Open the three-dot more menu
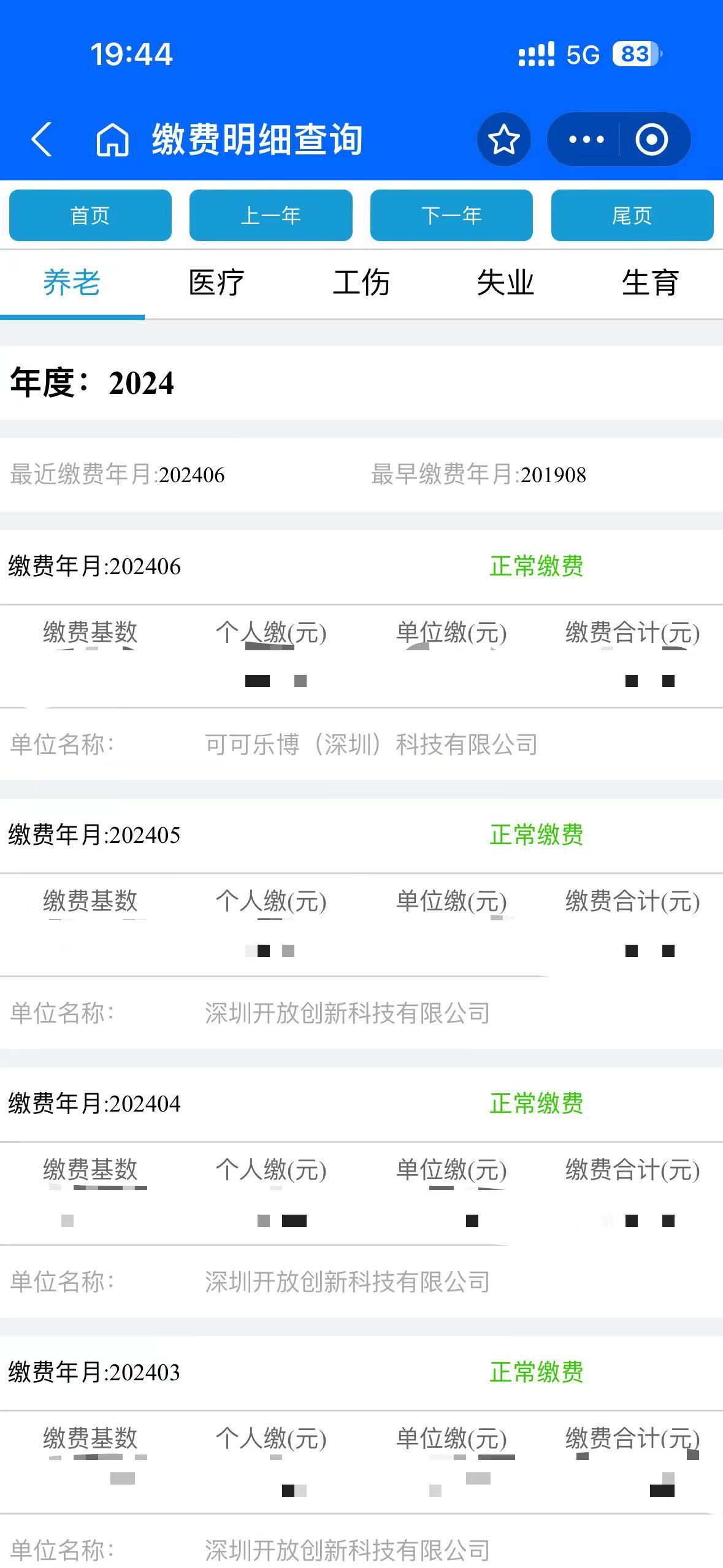This screenshot has height=1568, width=723. click(586, 139)
